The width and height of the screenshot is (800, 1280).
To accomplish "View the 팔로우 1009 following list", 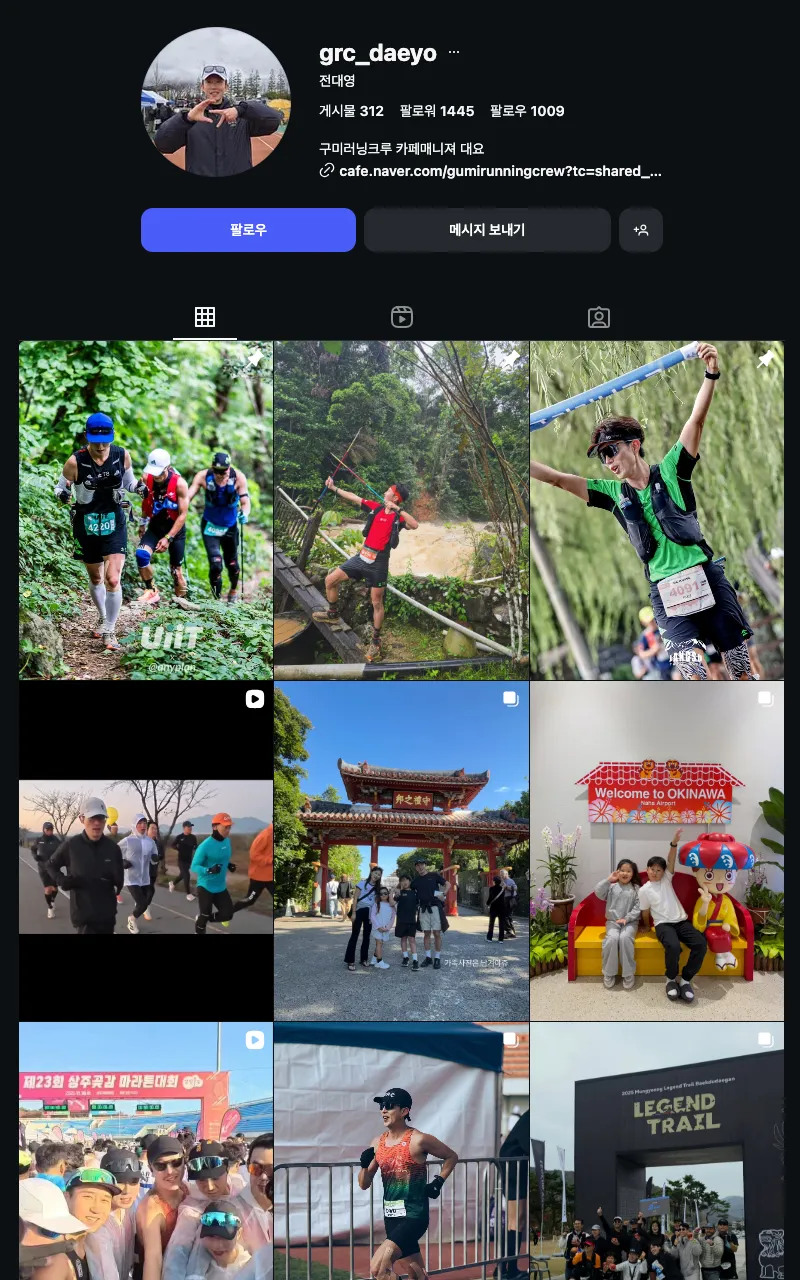I will 527,111.
